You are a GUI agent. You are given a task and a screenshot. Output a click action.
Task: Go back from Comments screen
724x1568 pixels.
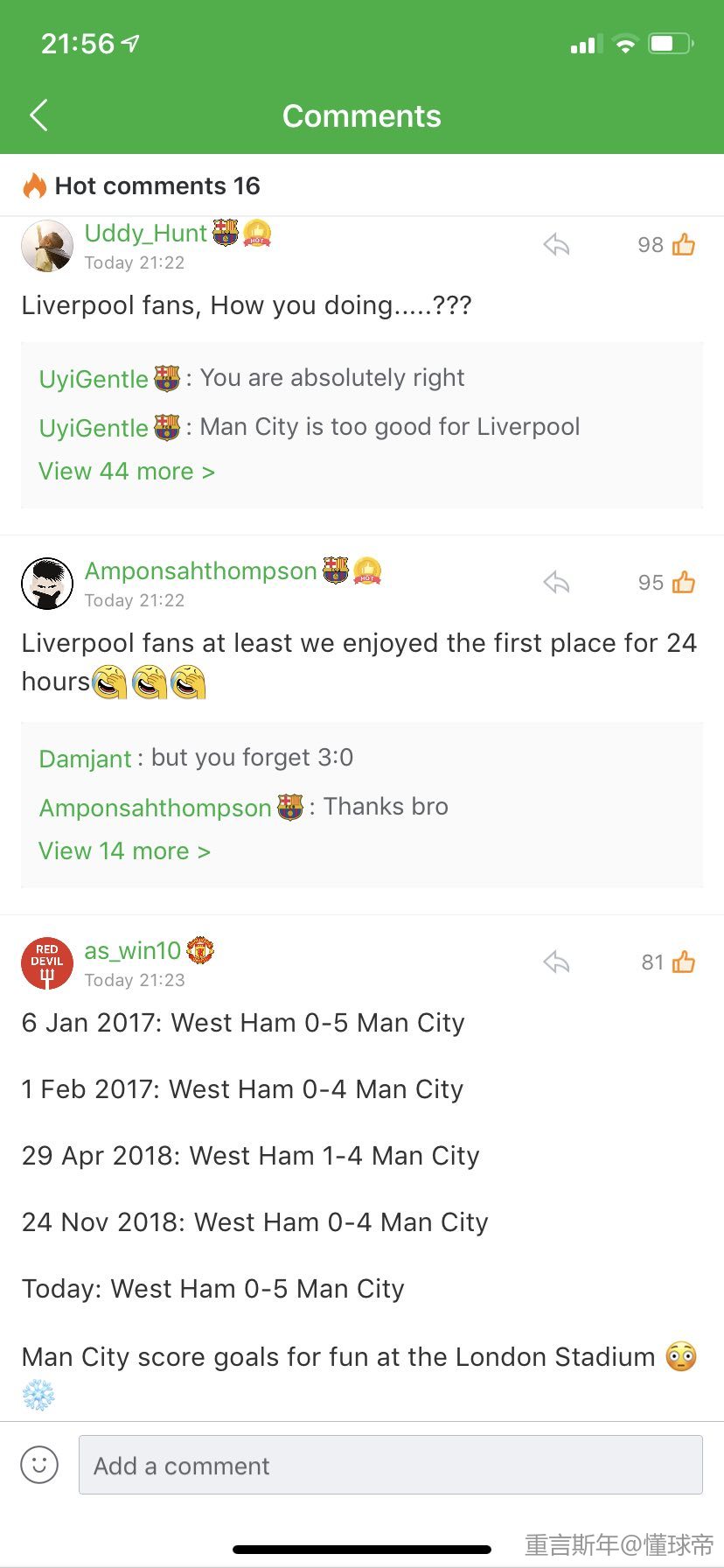[38, 115]
